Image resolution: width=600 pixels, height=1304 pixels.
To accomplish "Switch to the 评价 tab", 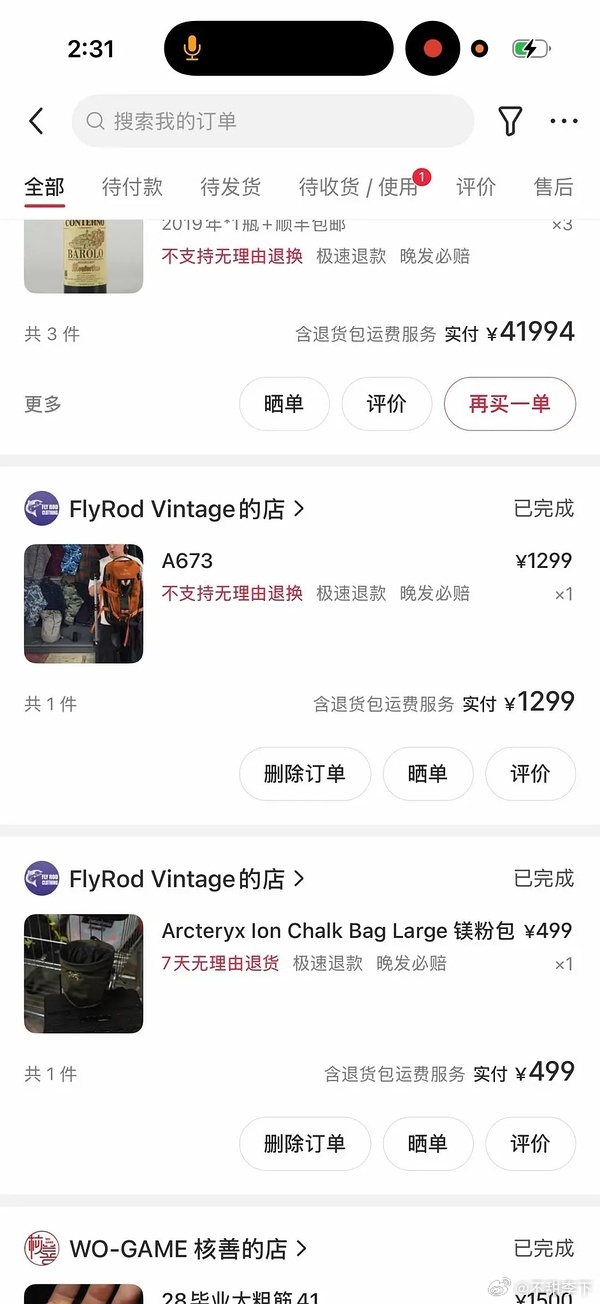I will coord(476,187).
